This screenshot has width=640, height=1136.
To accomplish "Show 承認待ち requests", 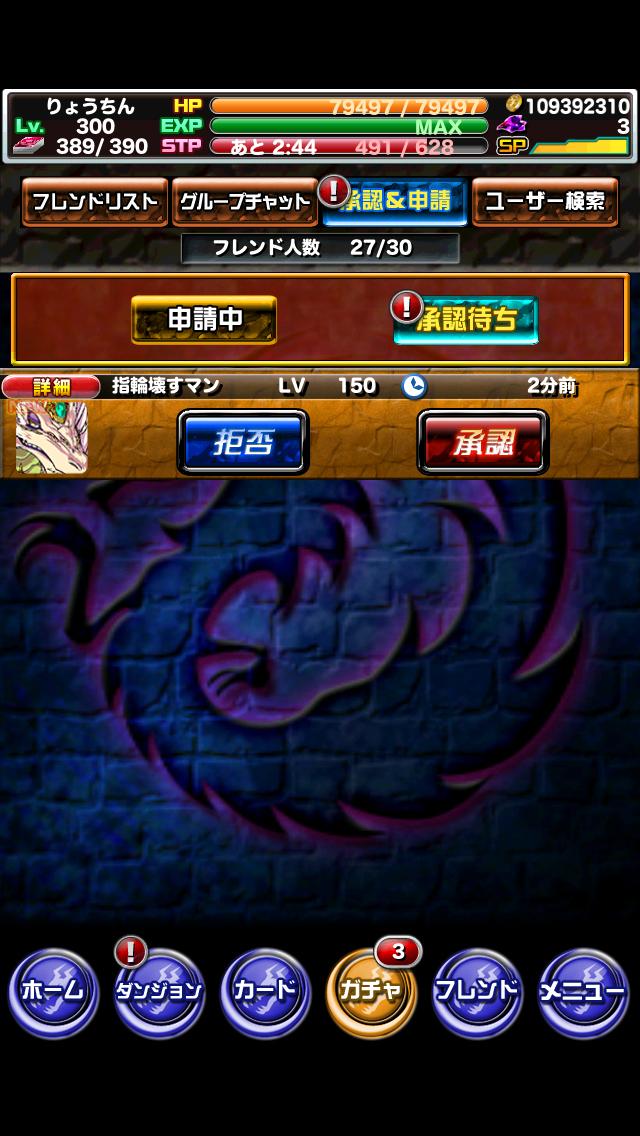I will coord(465,320).
